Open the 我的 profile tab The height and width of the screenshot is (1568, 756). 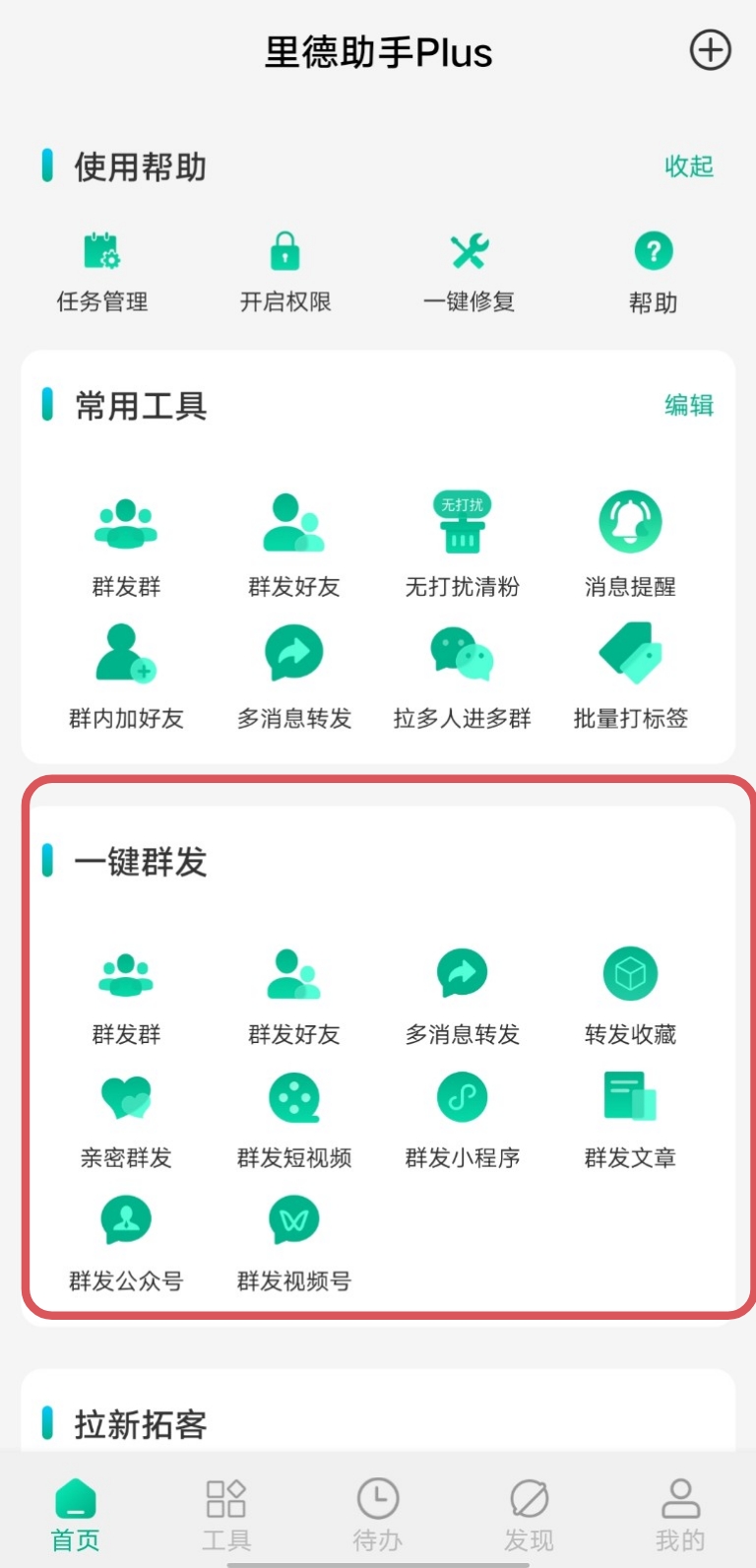(680, 1507)
